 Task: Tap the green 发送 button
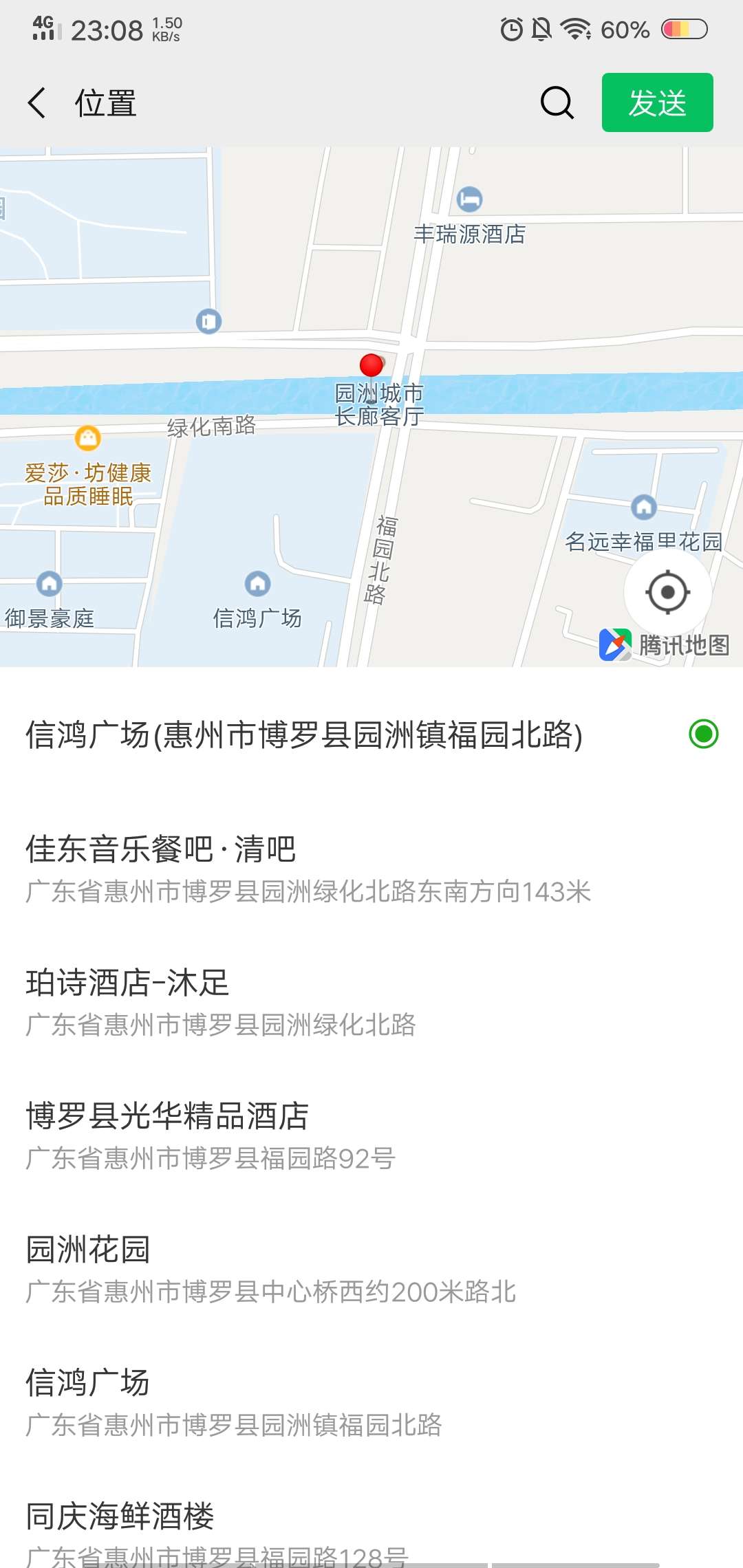657,103
